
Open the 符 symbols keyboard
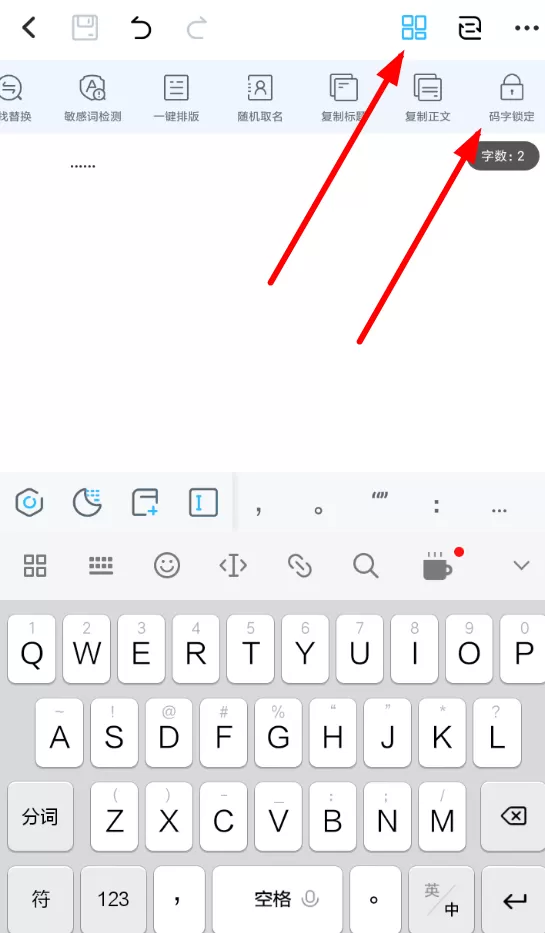pyautogui.click(x=40, y=899)
